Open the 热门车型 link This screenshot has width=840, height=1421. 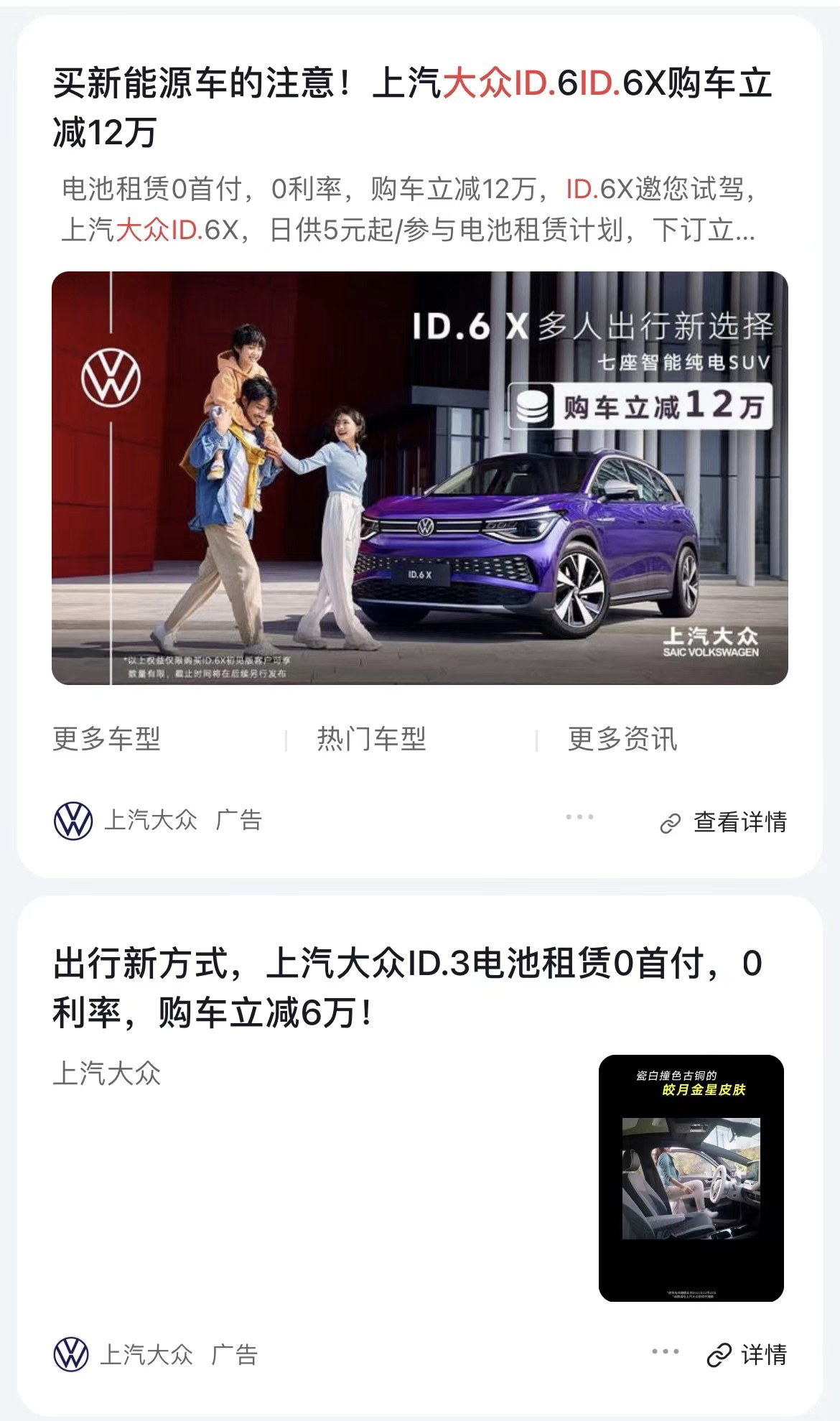(x=371, y=739)
